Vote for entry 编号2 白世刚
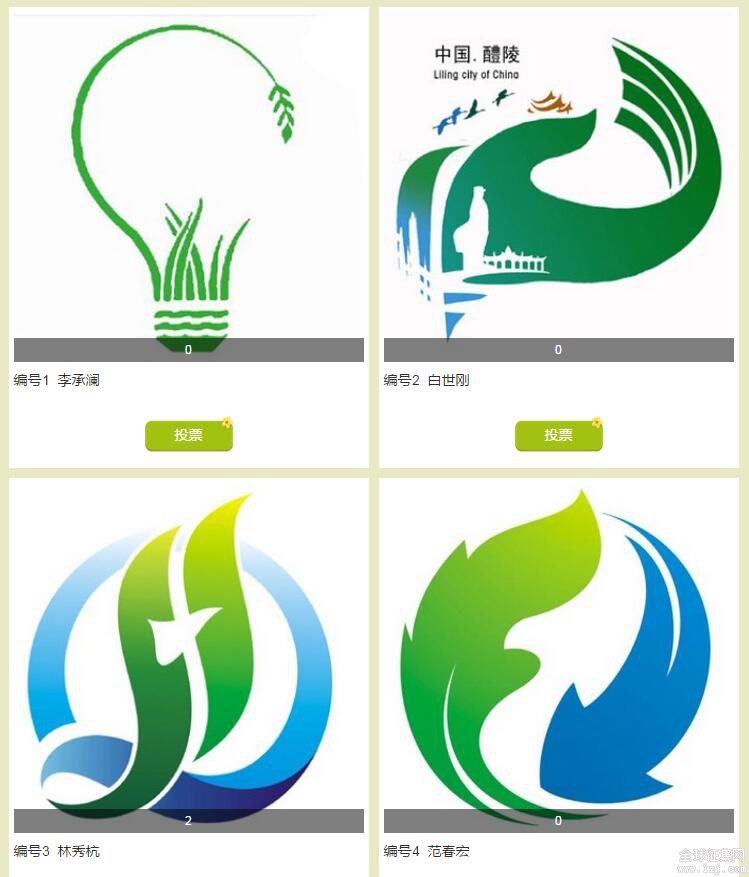This screenshot has width=749, height=877. point(558,435)
